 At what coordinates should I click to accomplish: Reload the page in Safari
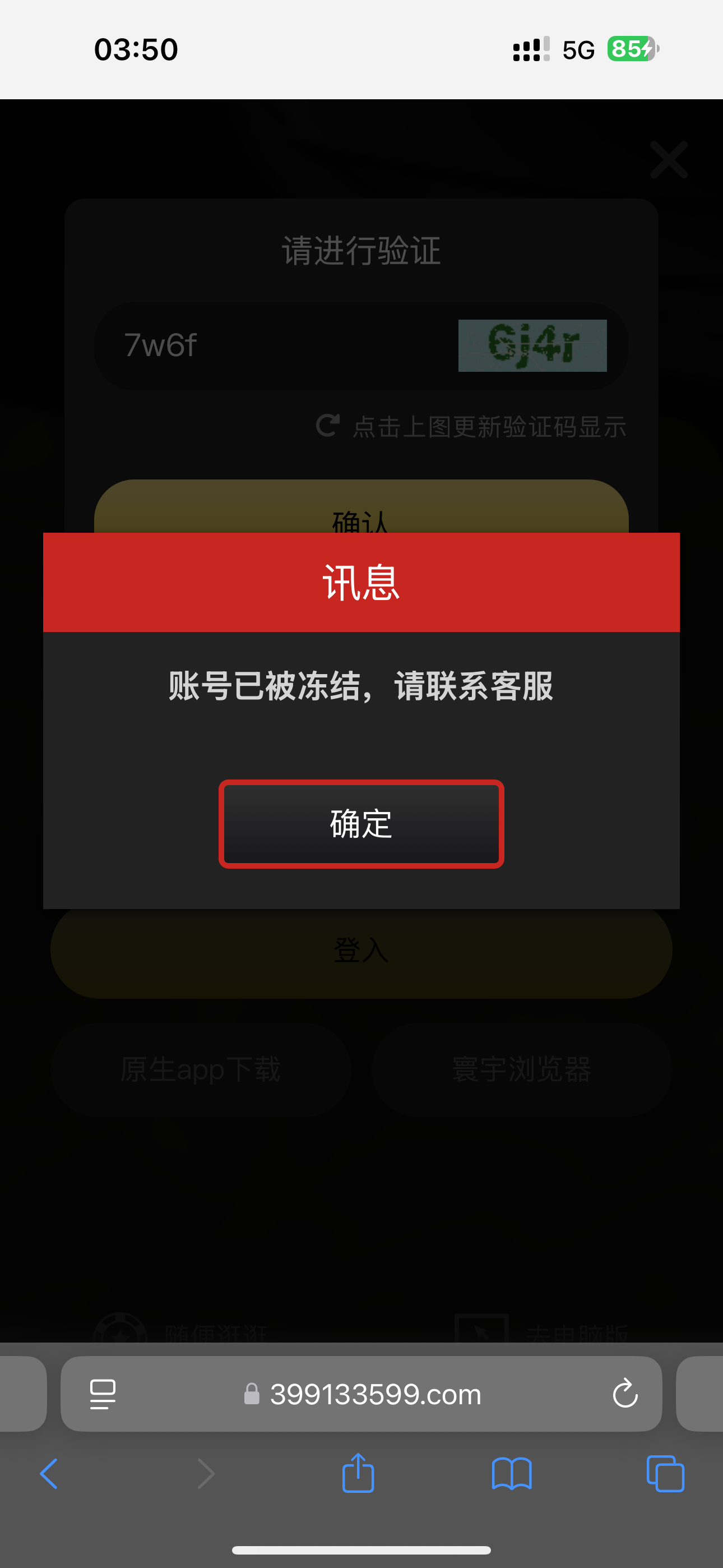coord(624,1394)
